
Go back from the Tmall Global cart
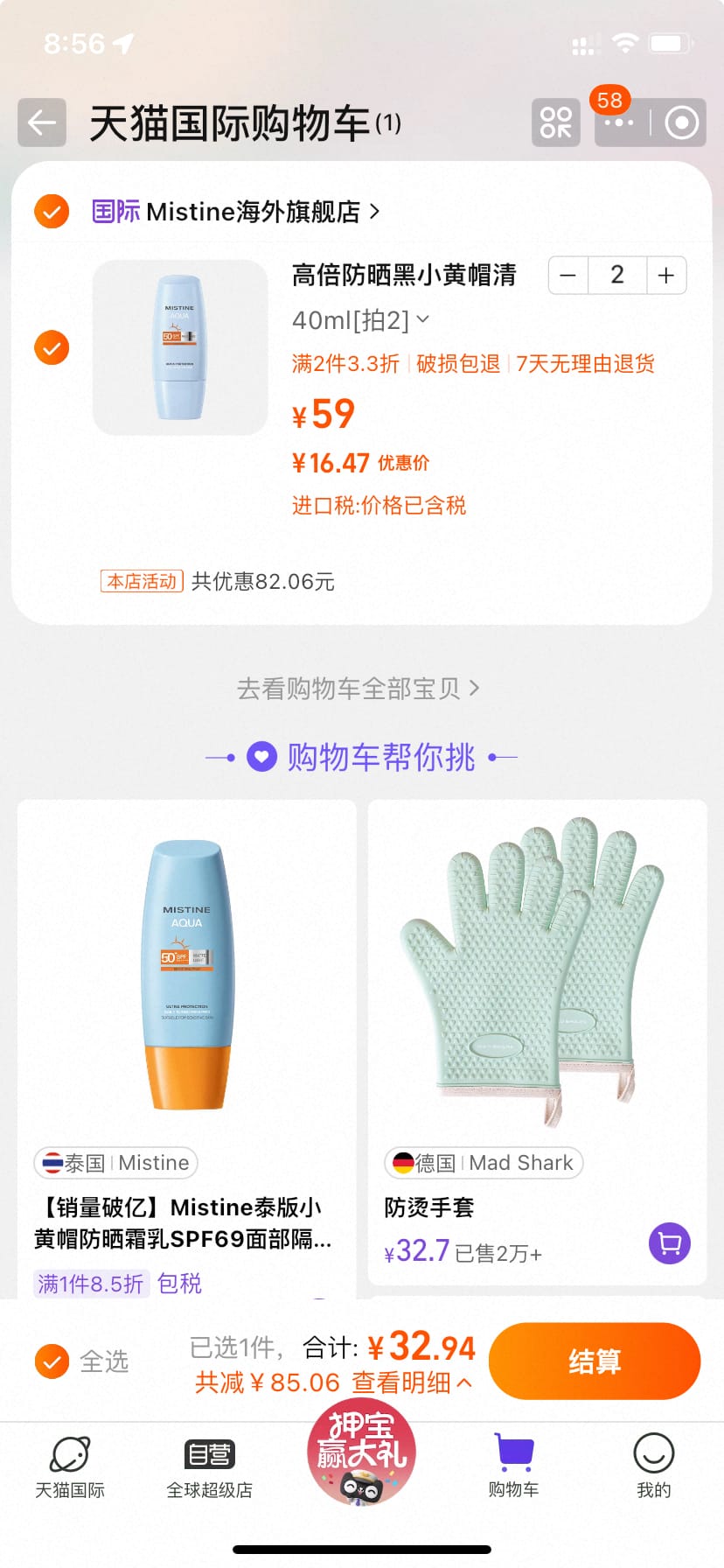42,122
